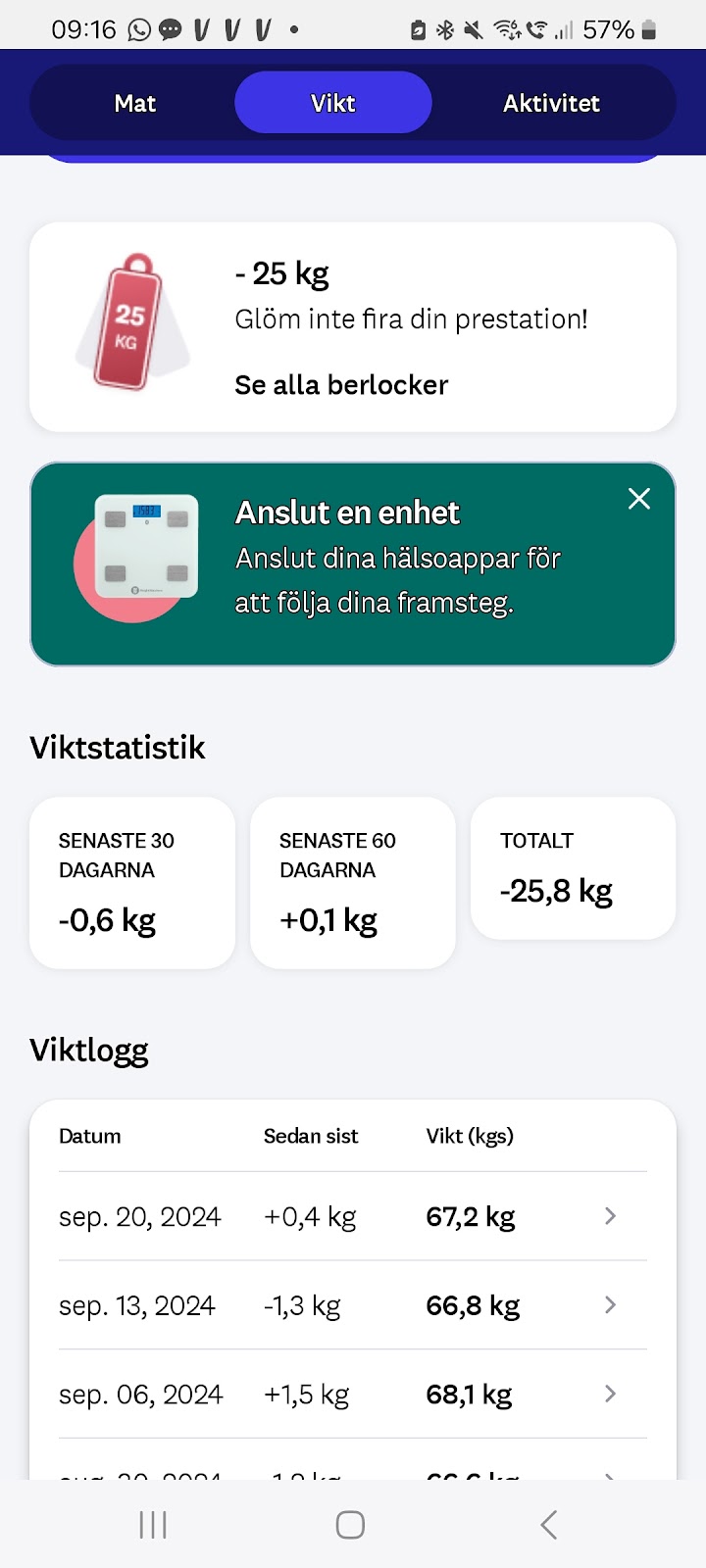Go to the phone's home screen
Image resolution: width=706 pixels, height=1568 pixels.
(x=350, y=1525)
